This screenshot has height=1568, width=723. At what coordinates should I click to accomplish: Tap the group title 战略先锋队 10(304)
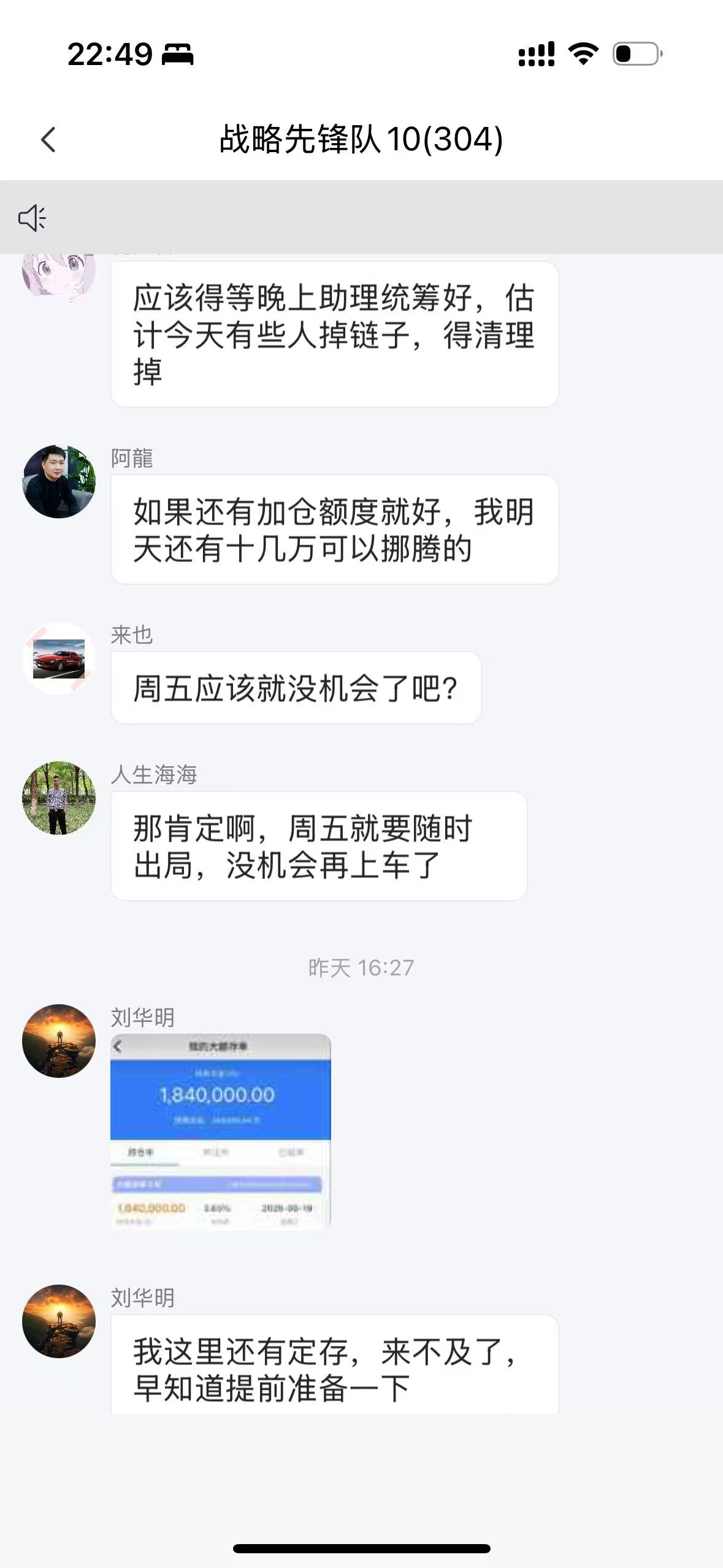[x=361, y=140]
